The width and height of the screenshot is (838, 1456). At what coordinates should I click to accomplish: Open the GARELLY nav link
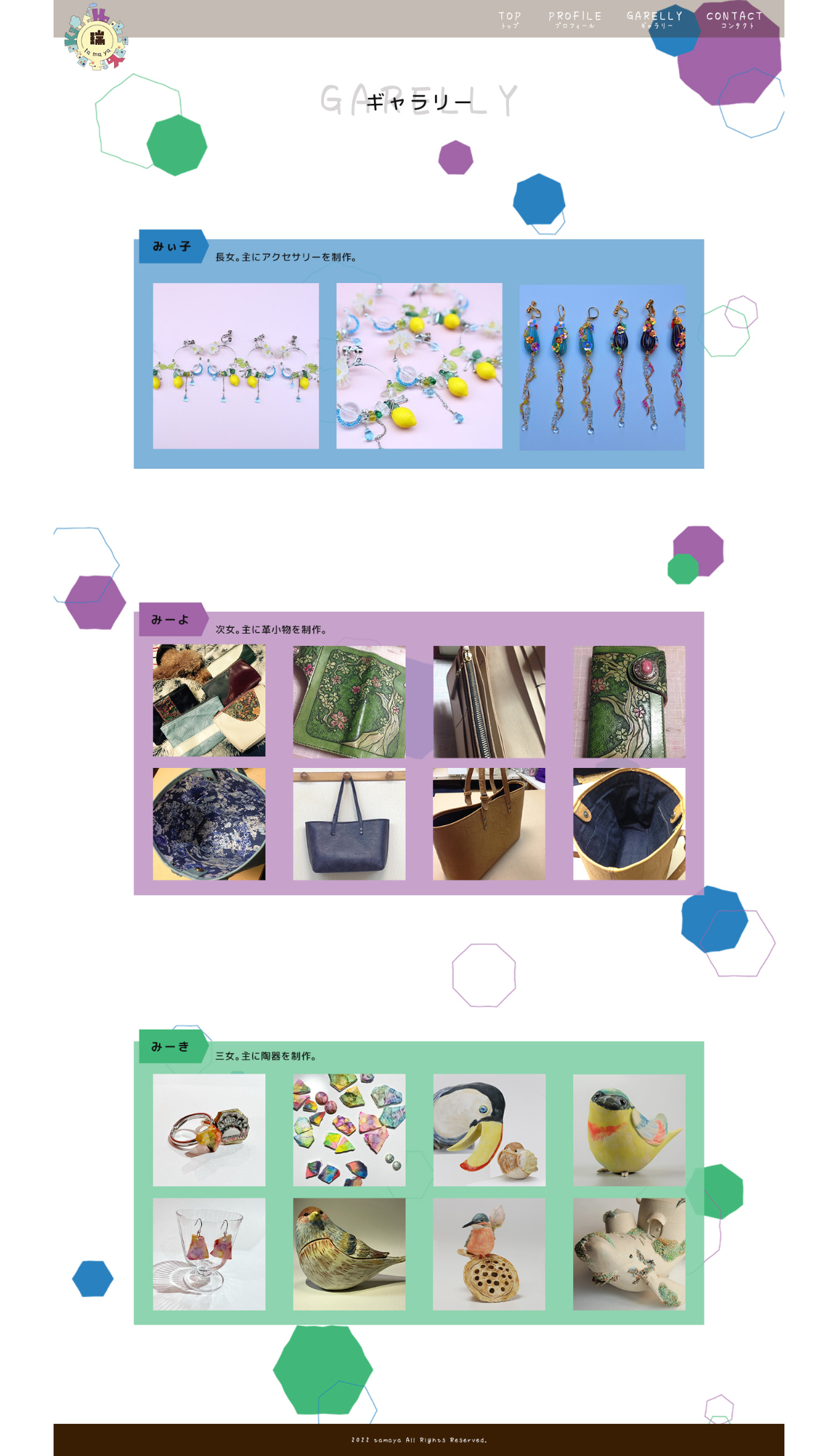pyautogui.click(x=654, y=19)
